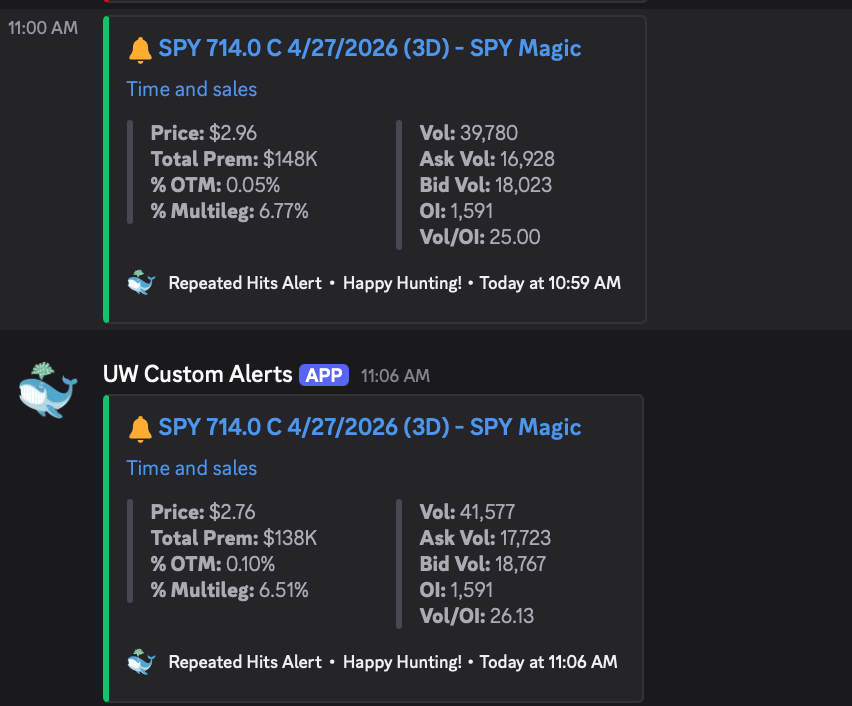852x706 pixels.
Task: Tap the UW Custom Alerts username
Action: 198,374
